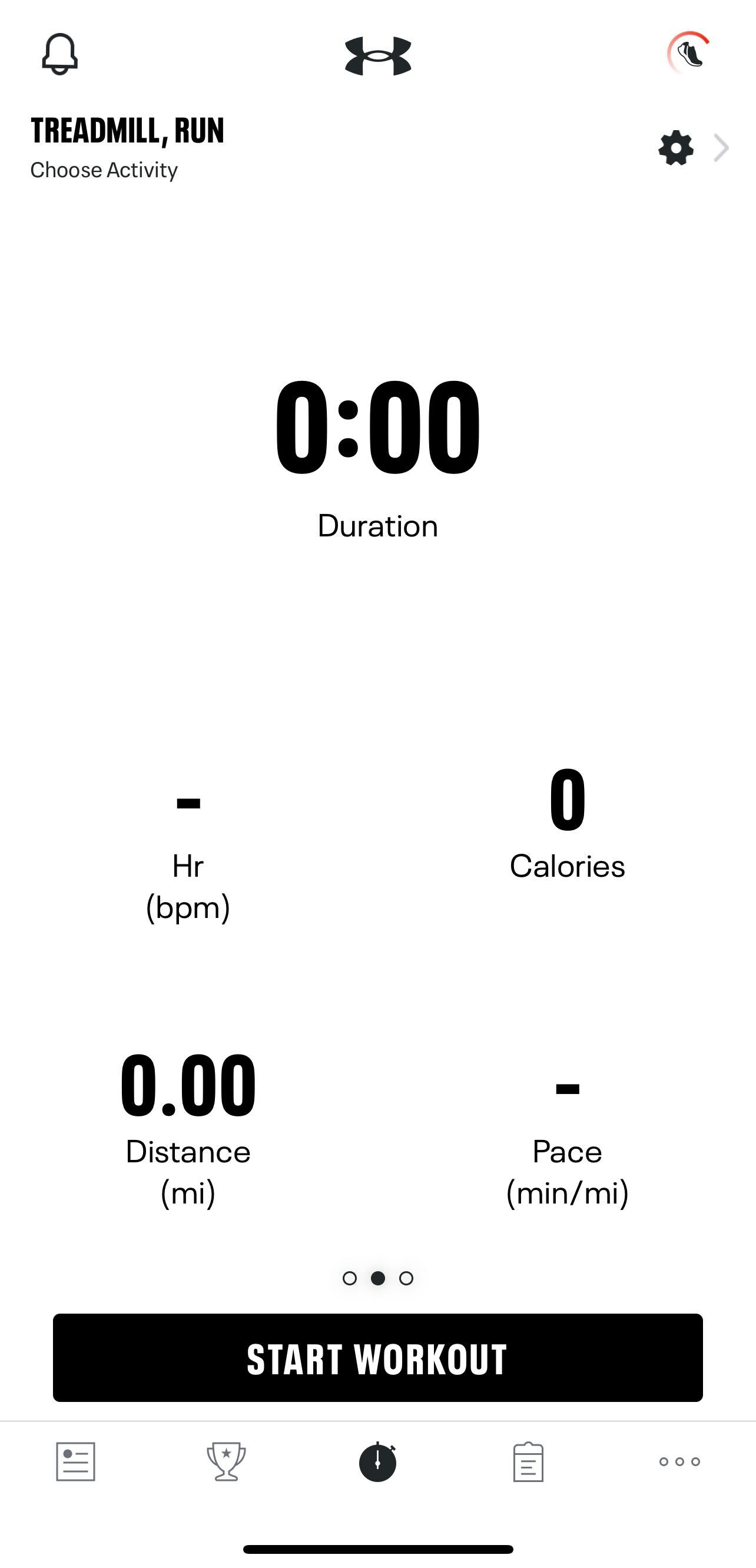Open the notifications bell

[x=59, y=55]
